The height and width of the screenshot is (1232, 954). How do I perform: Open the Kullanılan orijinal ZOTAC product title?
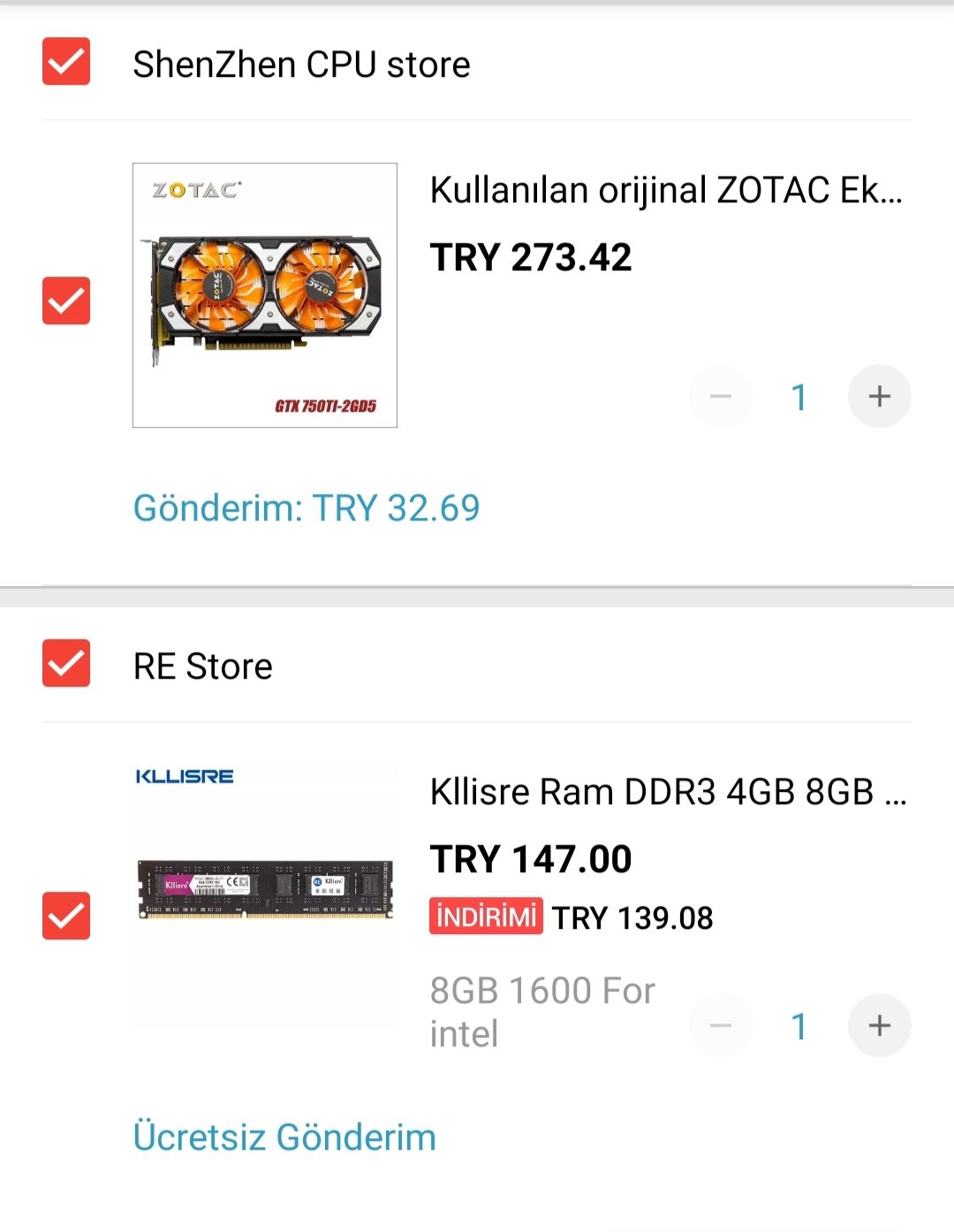pos(666,190)
